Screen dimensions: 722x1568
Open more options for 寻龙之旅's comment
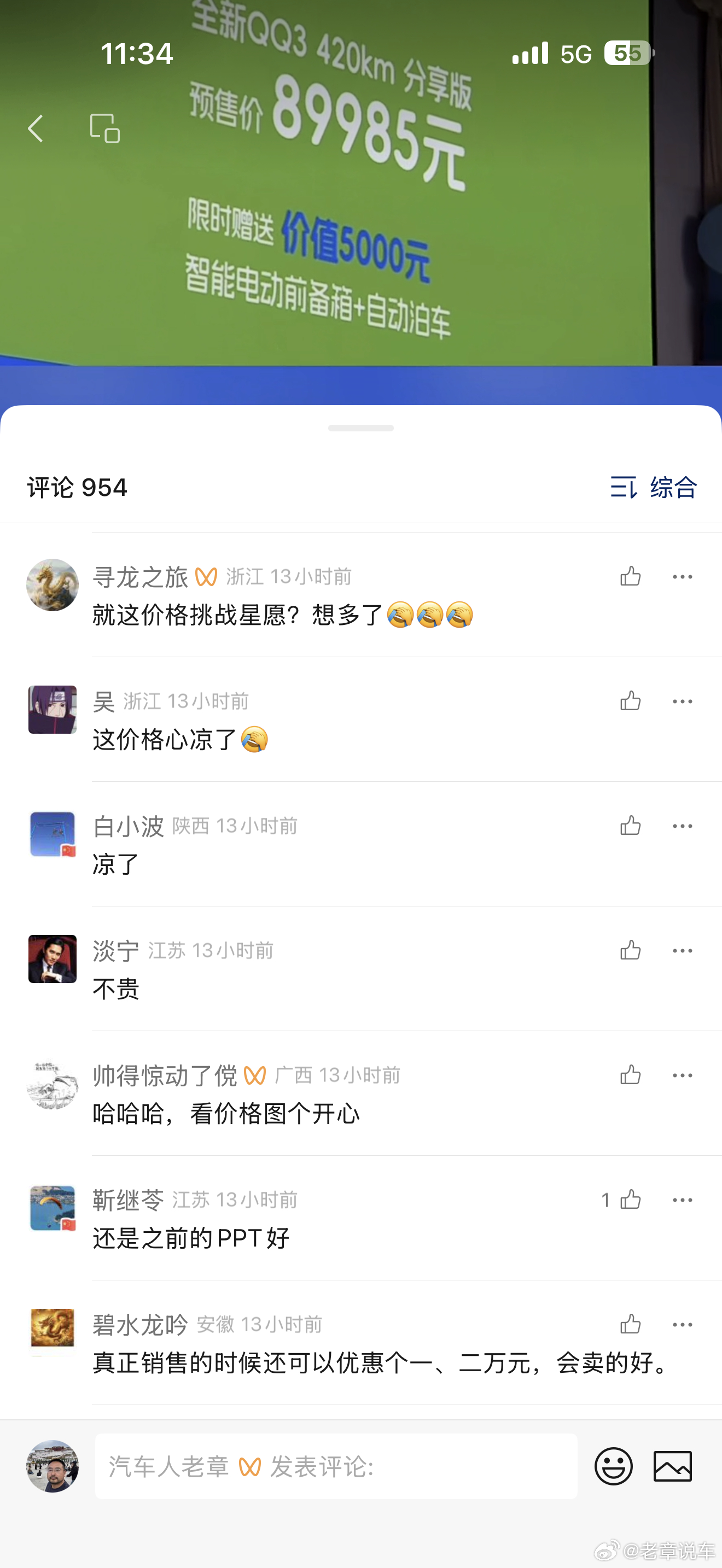point(683,576)
